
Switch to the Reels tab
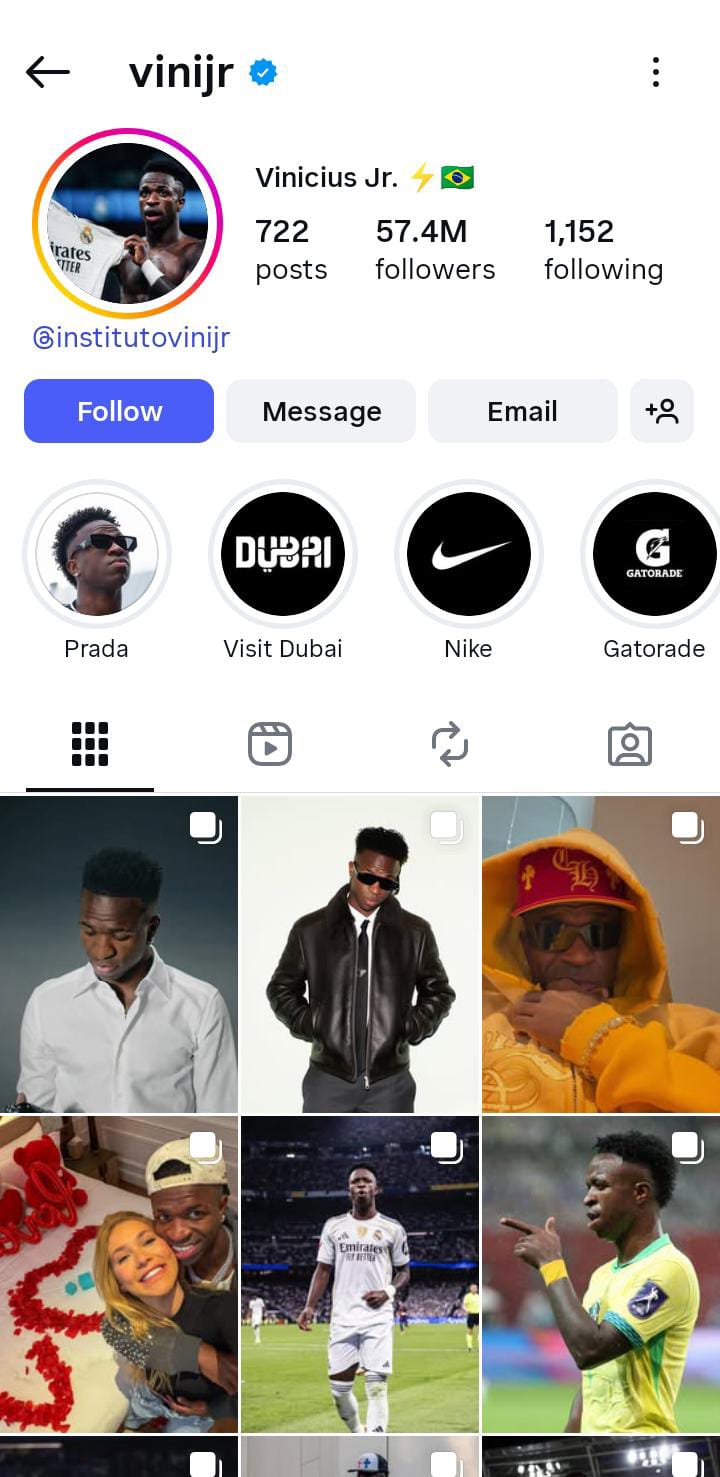click(x=270, y=745)
